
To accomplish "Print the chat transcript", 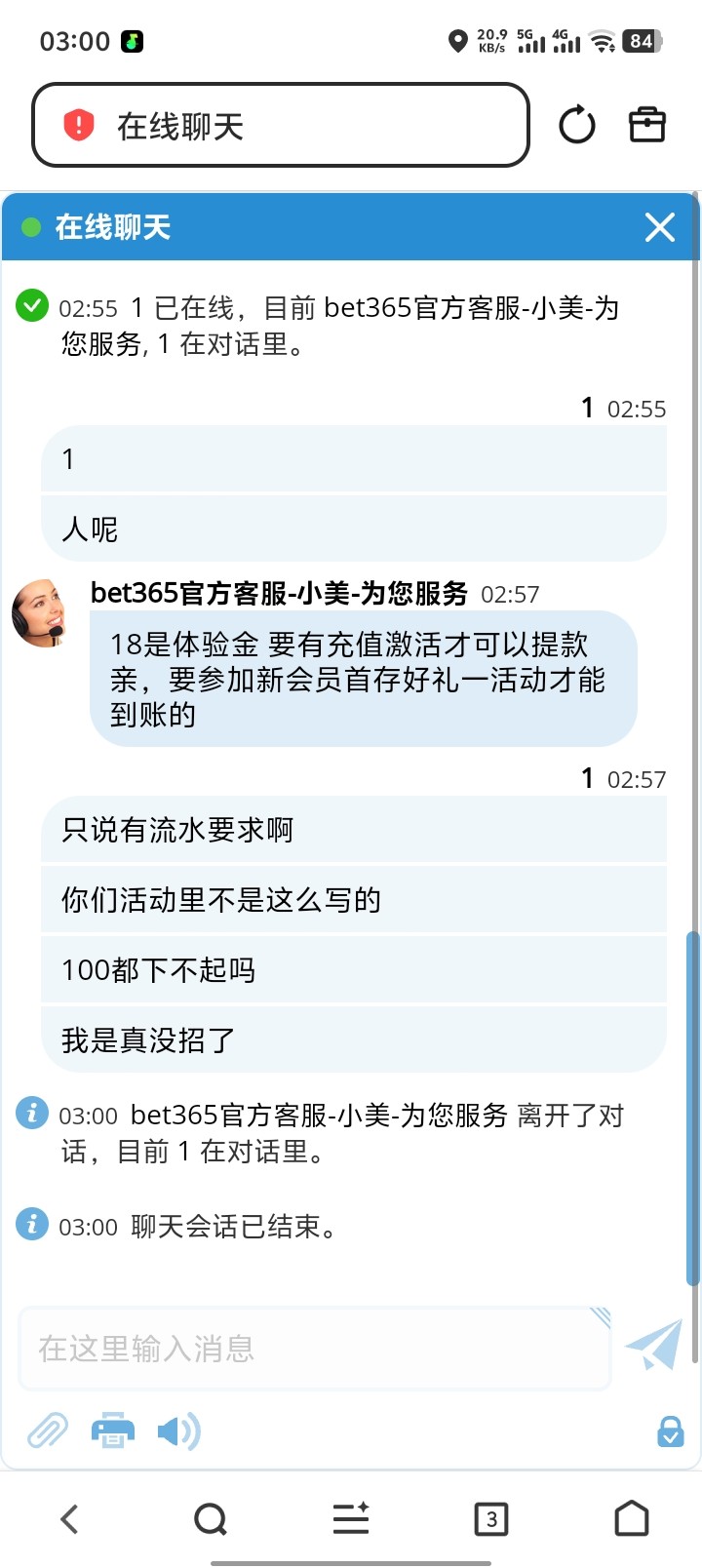I will pos(113,1431).
